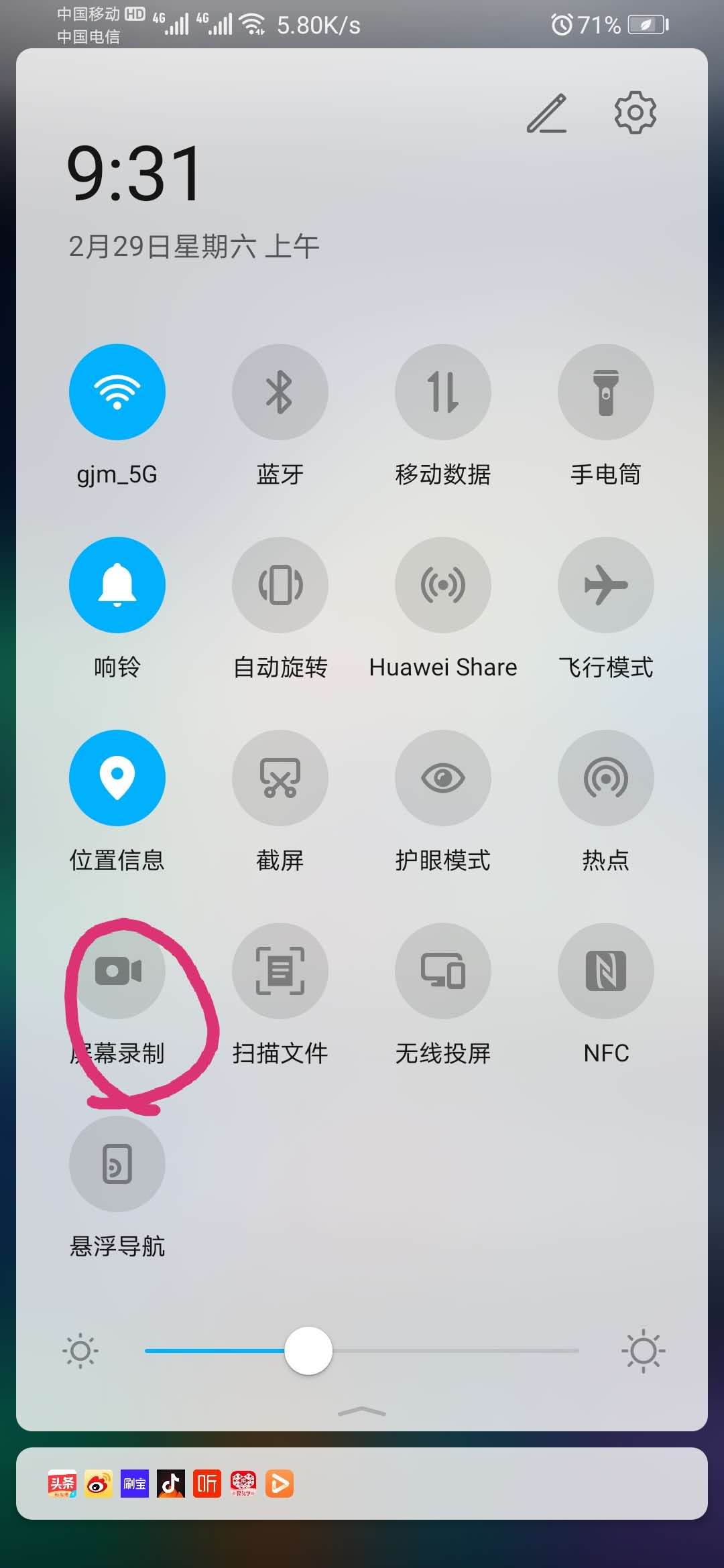724x1568 pixels.
Task: Disable the gjm_5G Wi-Fi connection
Action: click(x=117, y=392)
